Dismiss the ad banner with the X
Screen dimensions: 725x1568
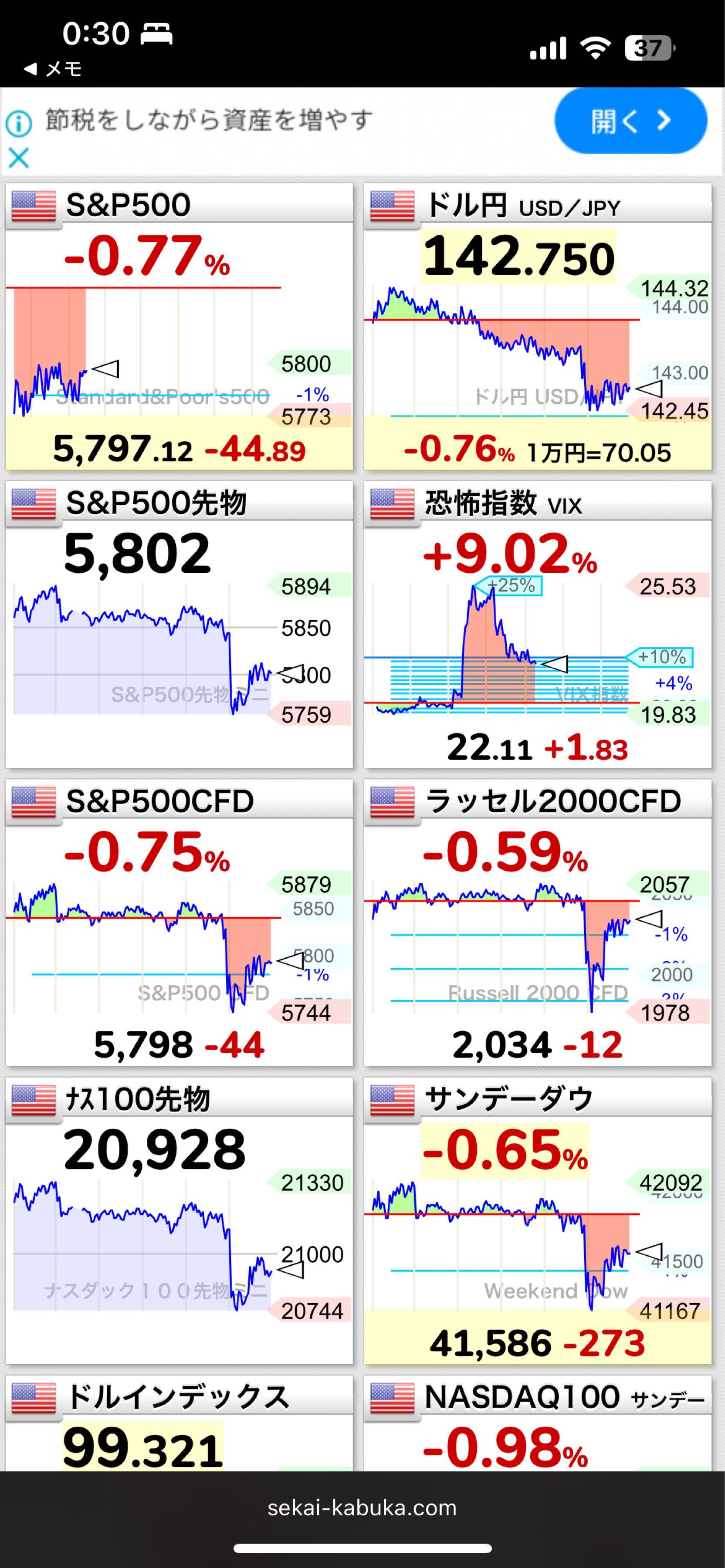pos(18,158)
